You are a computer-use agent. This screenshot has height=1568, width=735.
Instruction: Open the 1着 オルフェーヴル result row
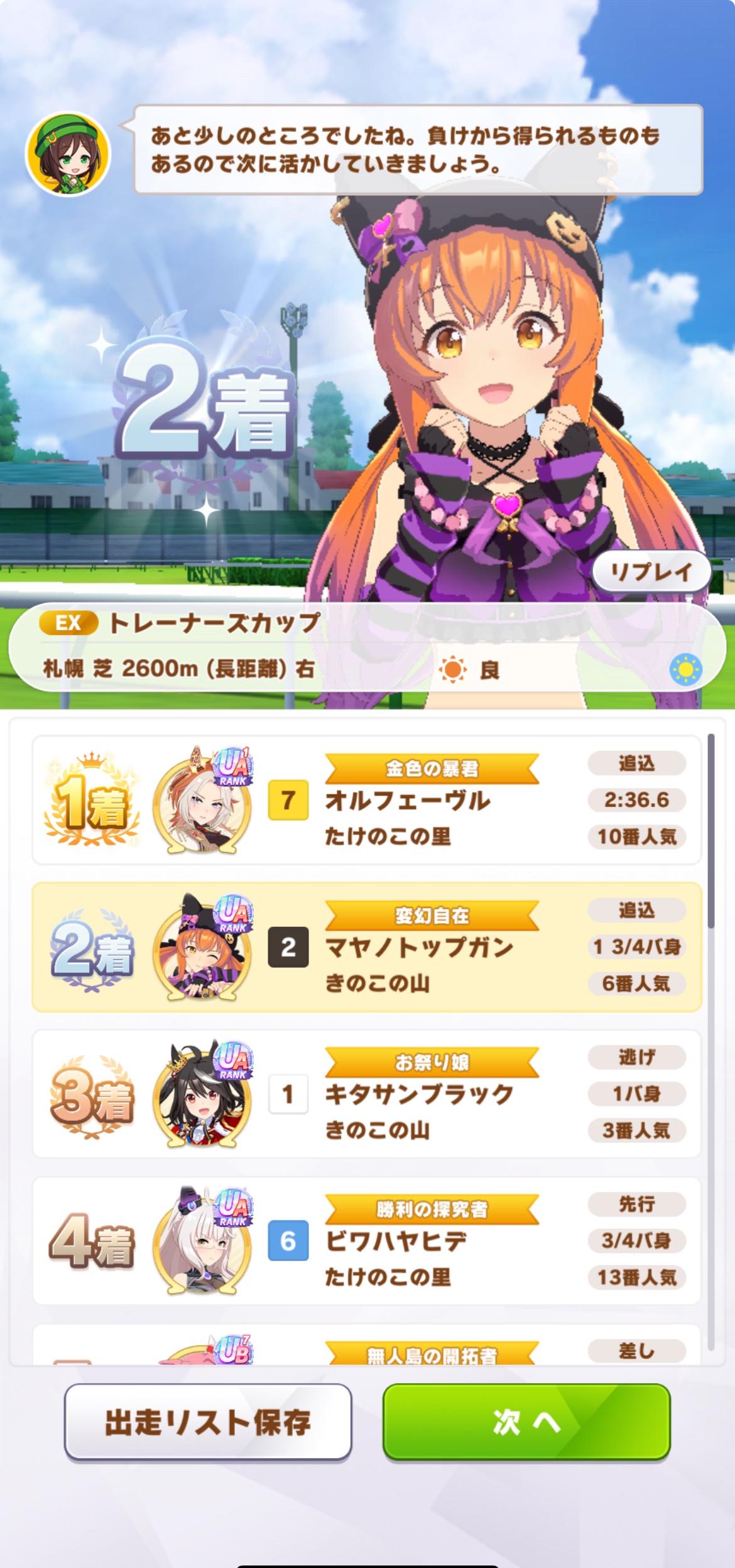366,800
